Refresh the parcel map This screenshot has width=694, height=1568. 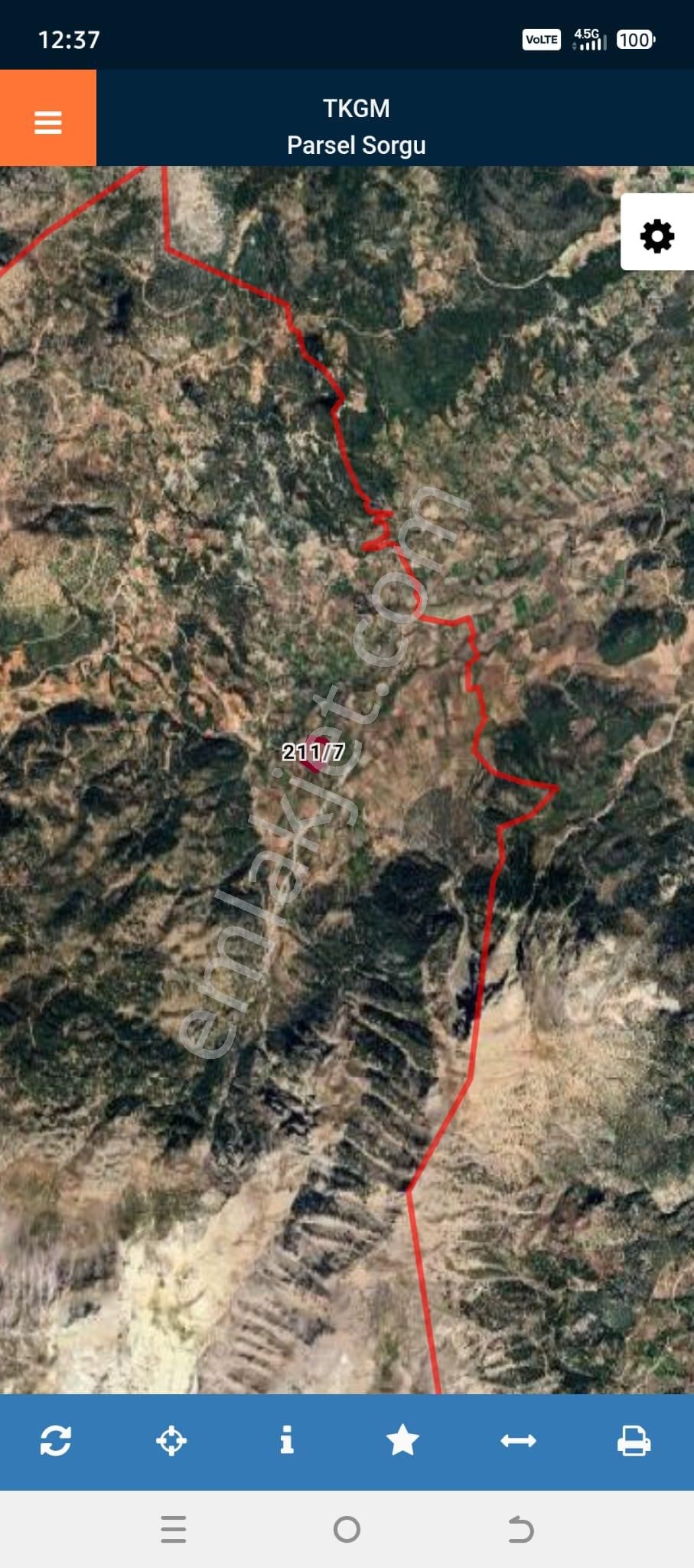[x=56, y=1440]
